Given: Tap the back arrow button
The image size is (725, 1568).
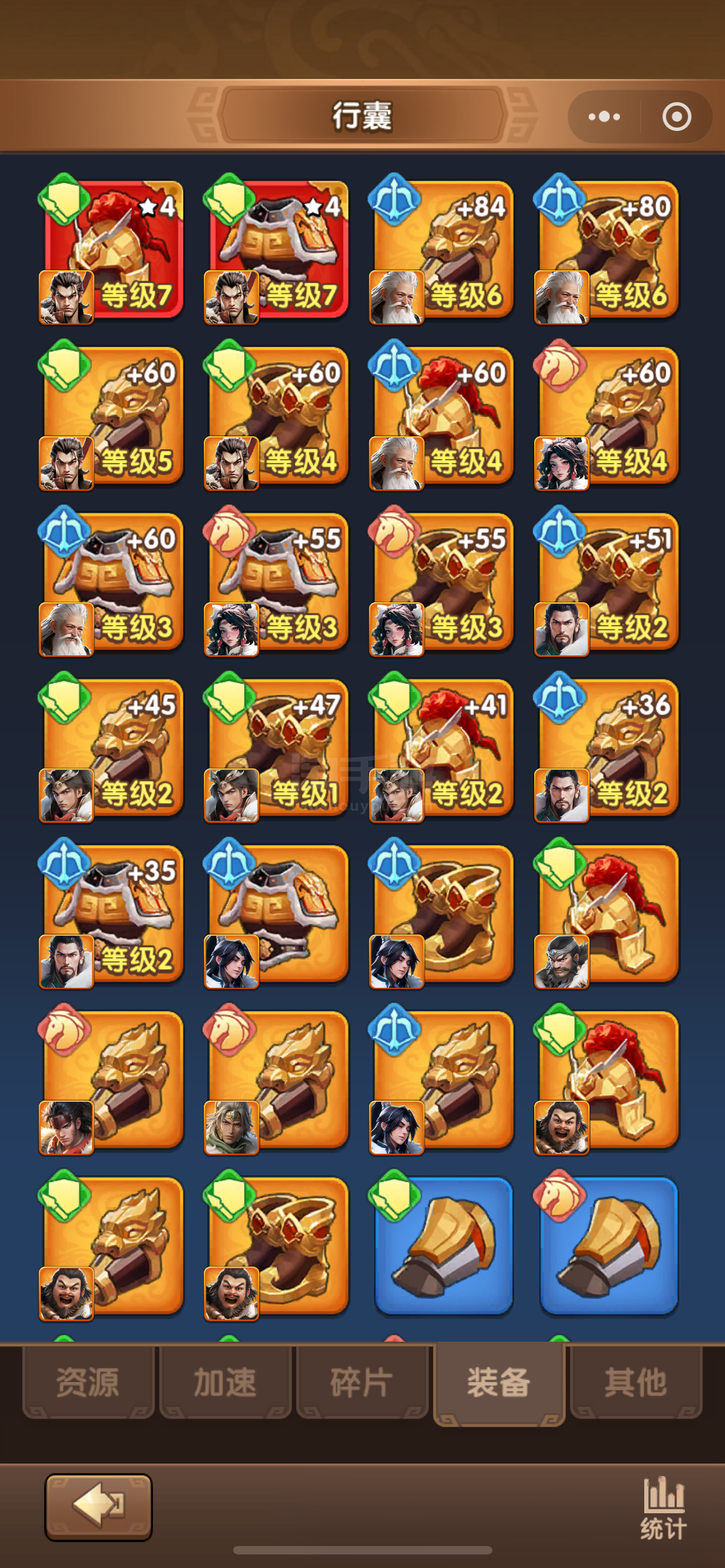Looking at the screenshot, I should point(99,1506).
